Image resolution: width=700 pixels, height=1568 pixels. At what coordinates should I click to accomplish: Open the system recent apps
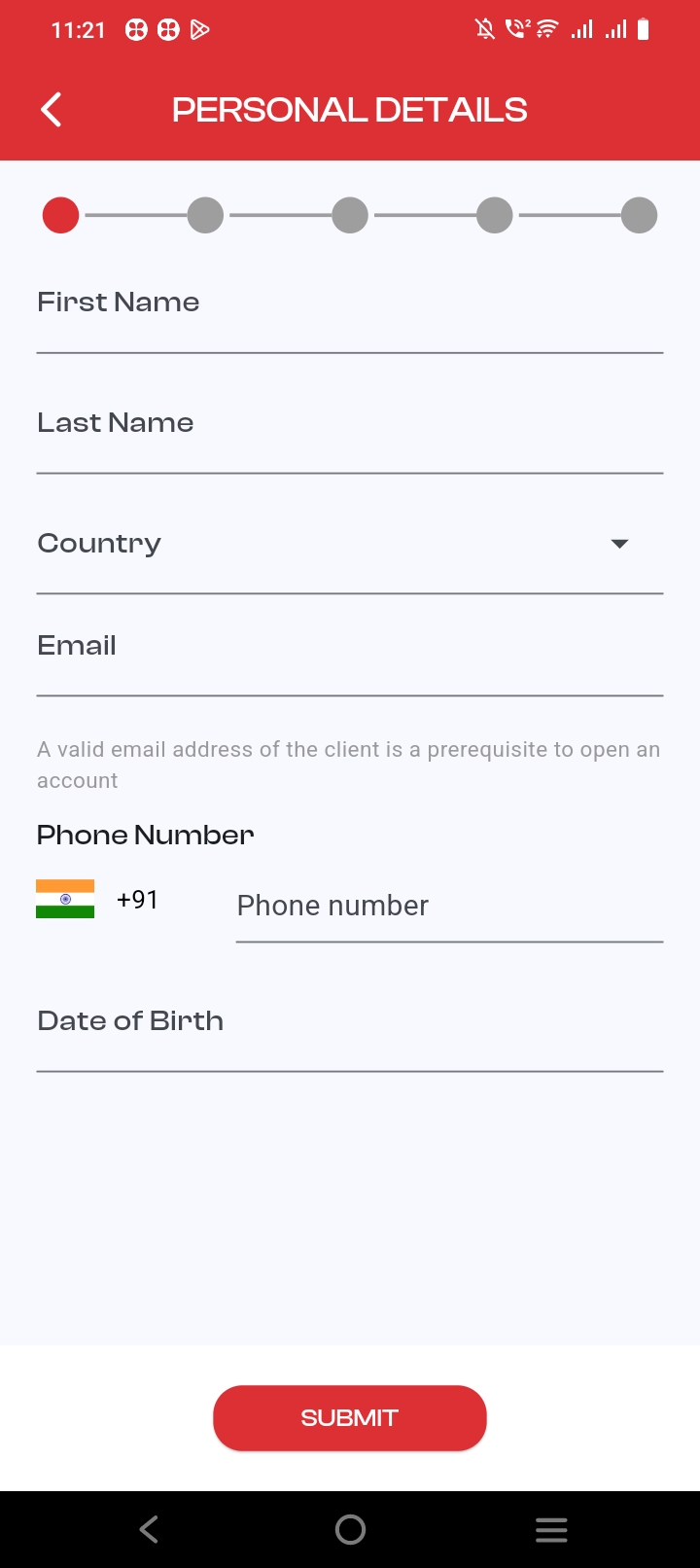click(551, 1530)
